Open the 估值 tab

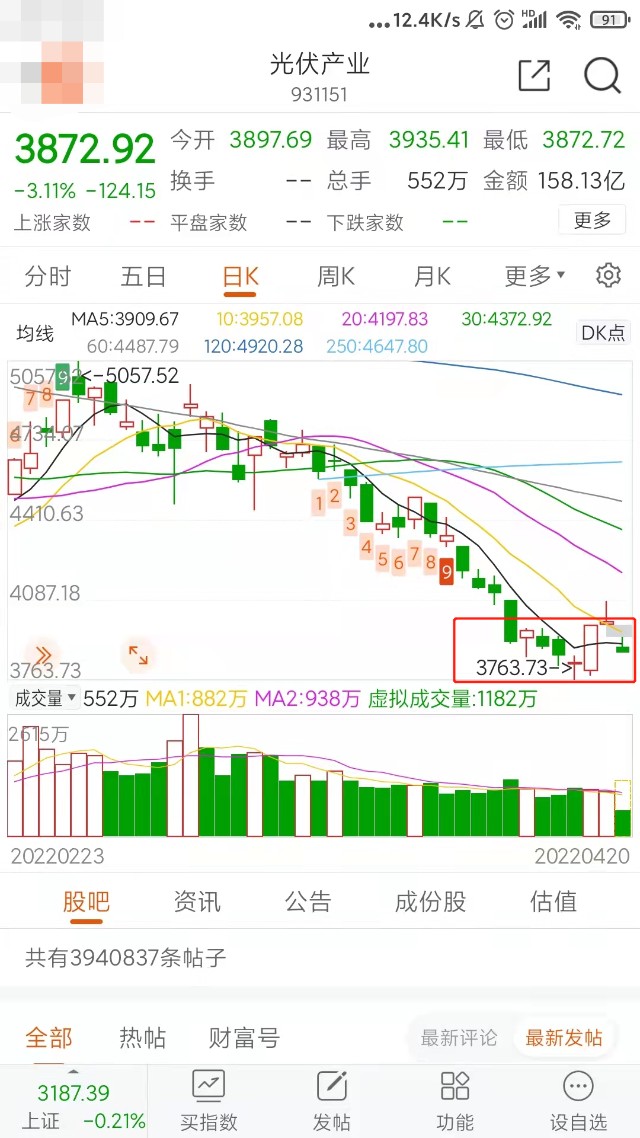coord(553,901)
